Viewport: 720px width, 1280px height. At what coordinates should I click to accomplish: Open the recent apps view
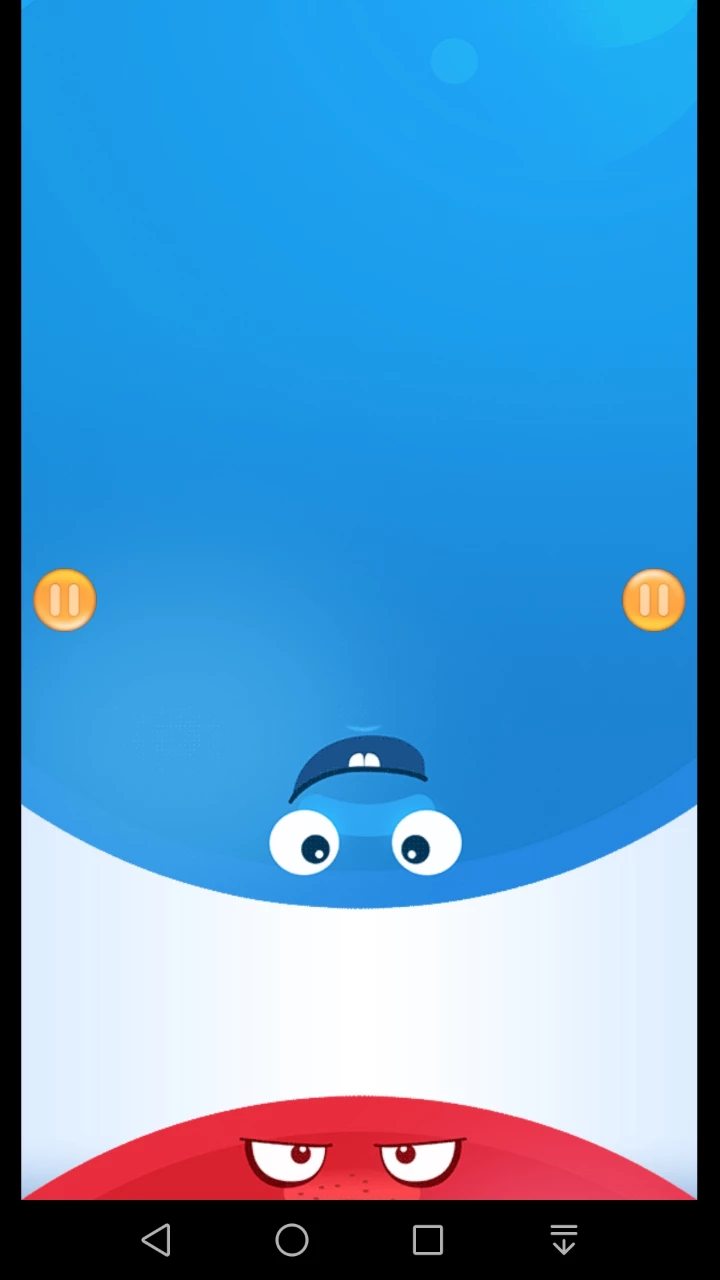click(x=428, y=1240)
